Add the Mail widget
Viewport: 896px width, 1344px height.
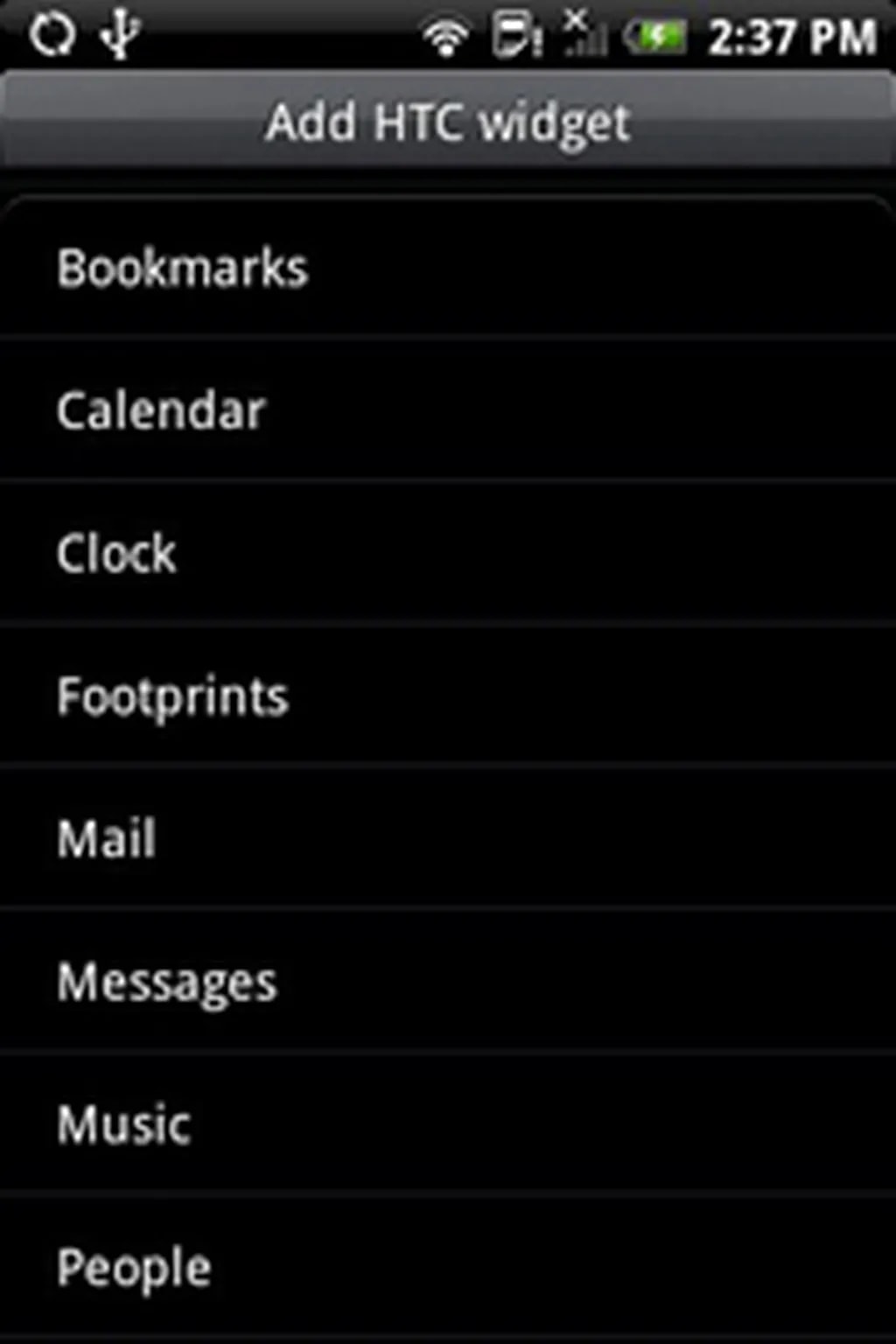(x=107, y=838)
